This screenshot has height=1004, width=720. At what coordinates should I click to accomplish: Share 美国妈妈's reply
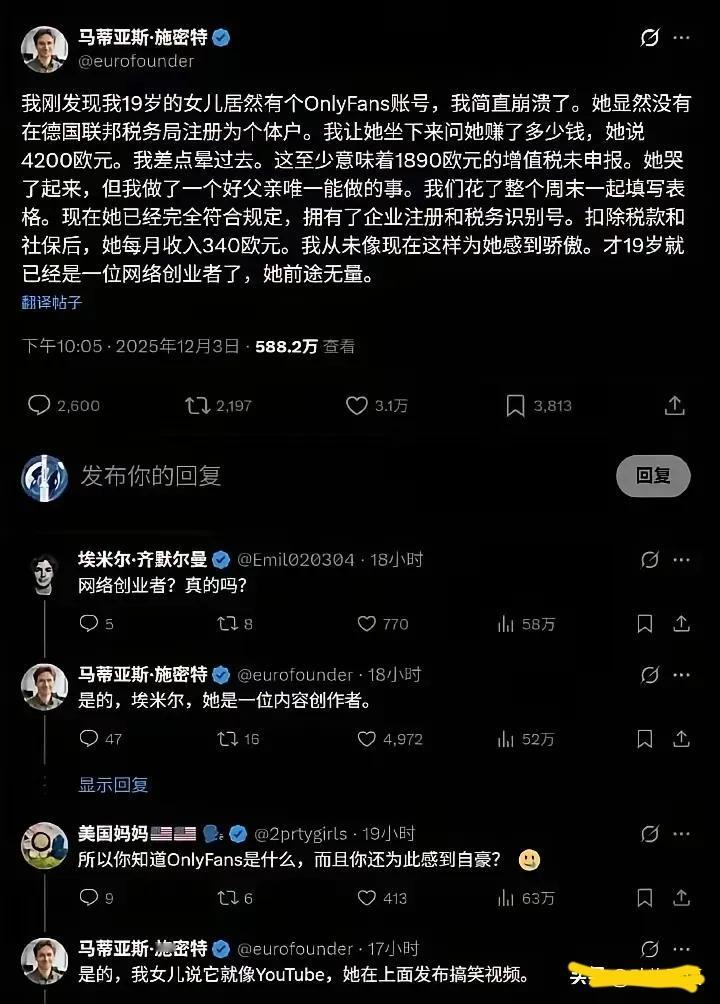[682, 897]
